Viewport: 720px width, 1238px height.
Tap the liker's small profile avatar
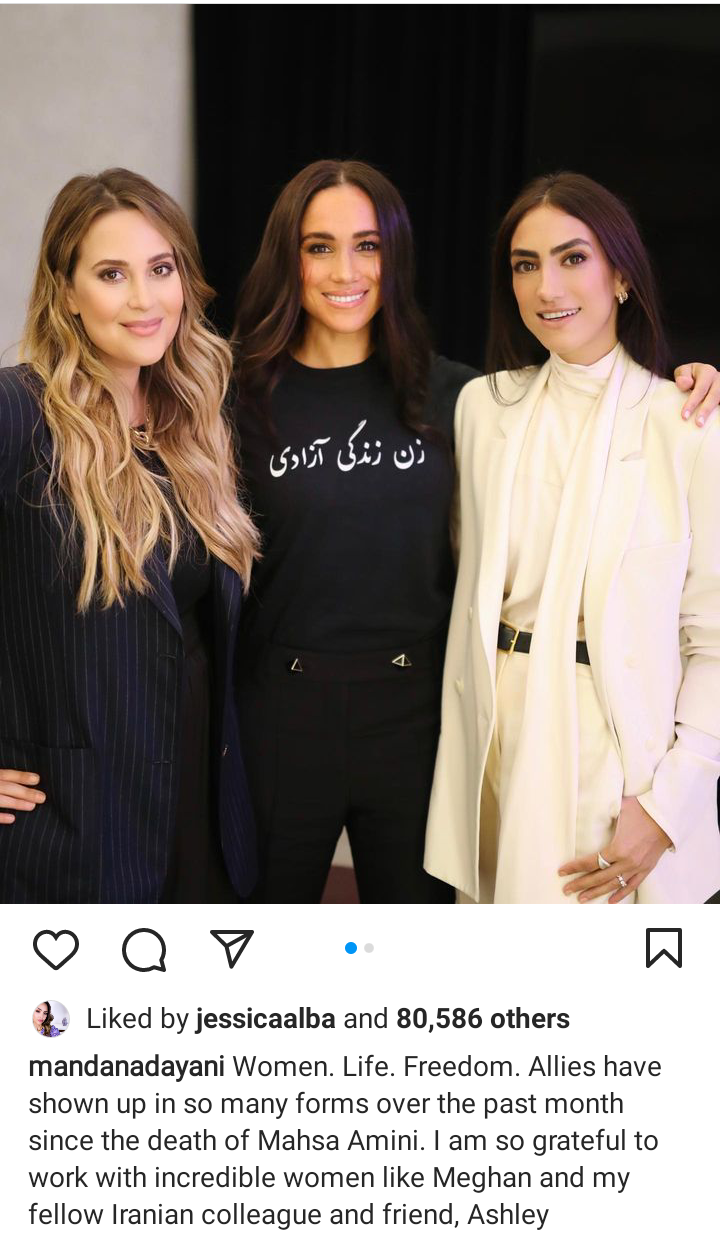pyautogui.click(x=51, y=1019)
